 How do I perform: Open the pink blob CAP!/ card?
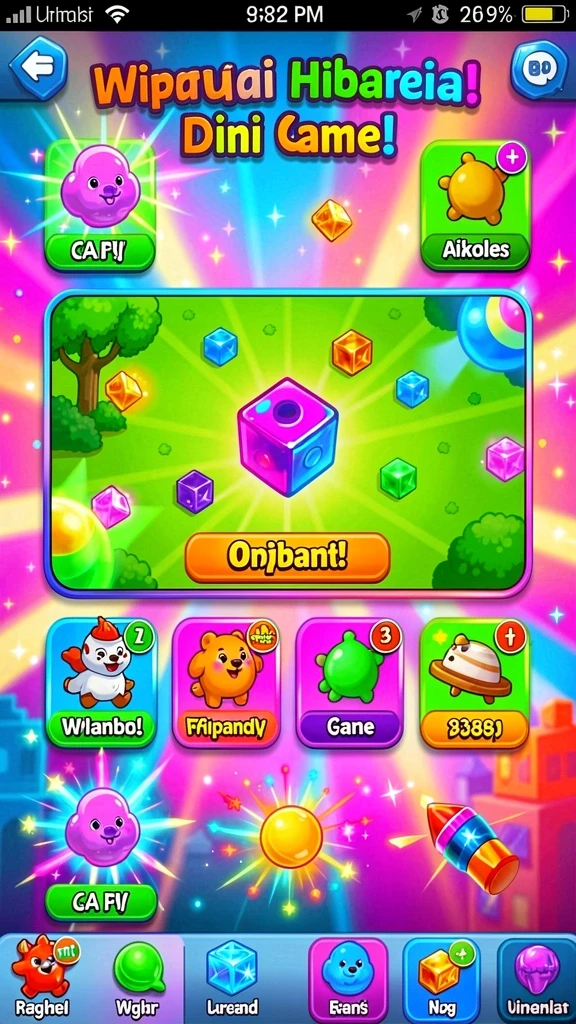(x=100, y=204)
